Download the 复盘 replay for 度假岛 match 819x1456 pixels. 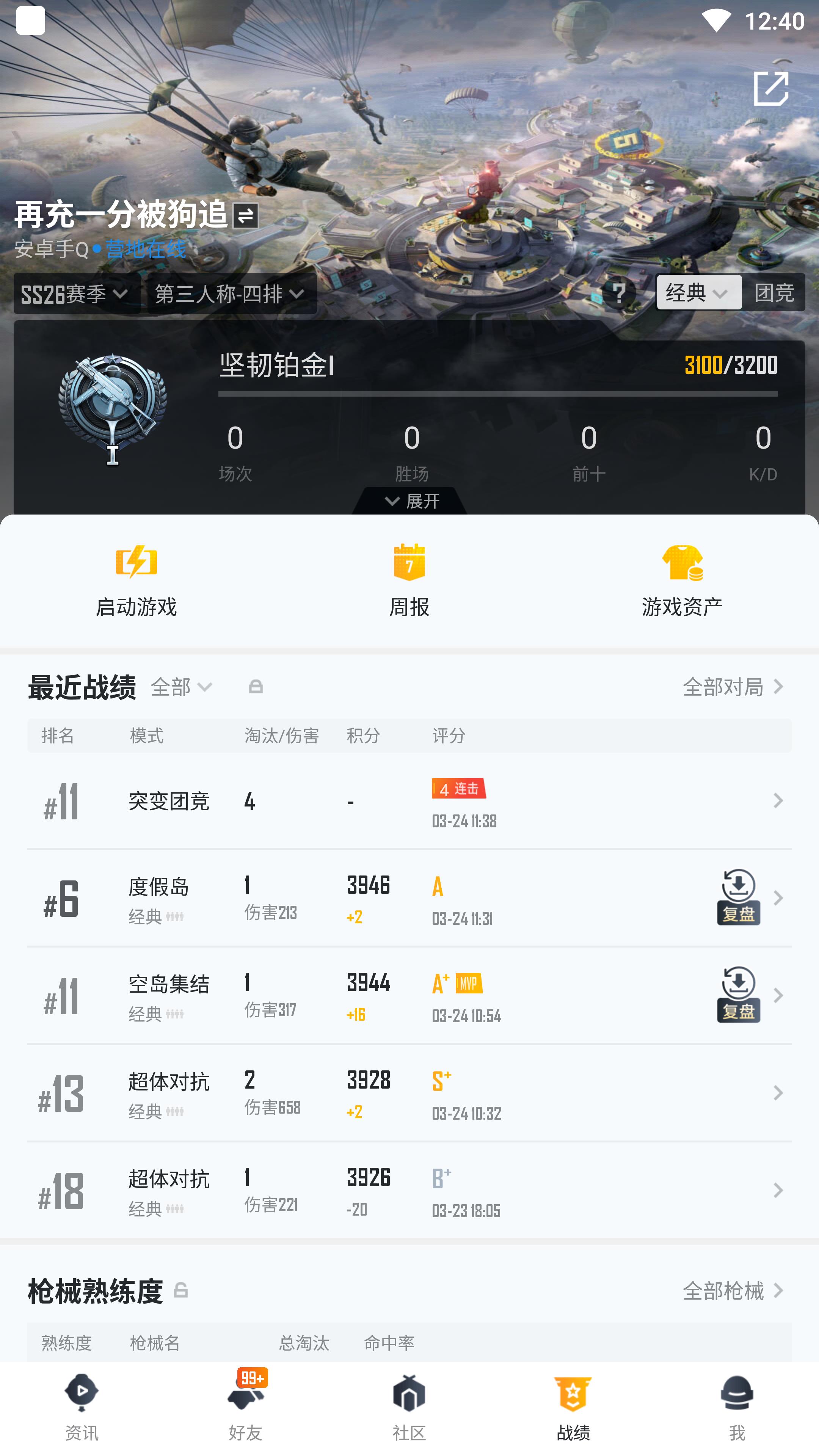coord(737,897)
